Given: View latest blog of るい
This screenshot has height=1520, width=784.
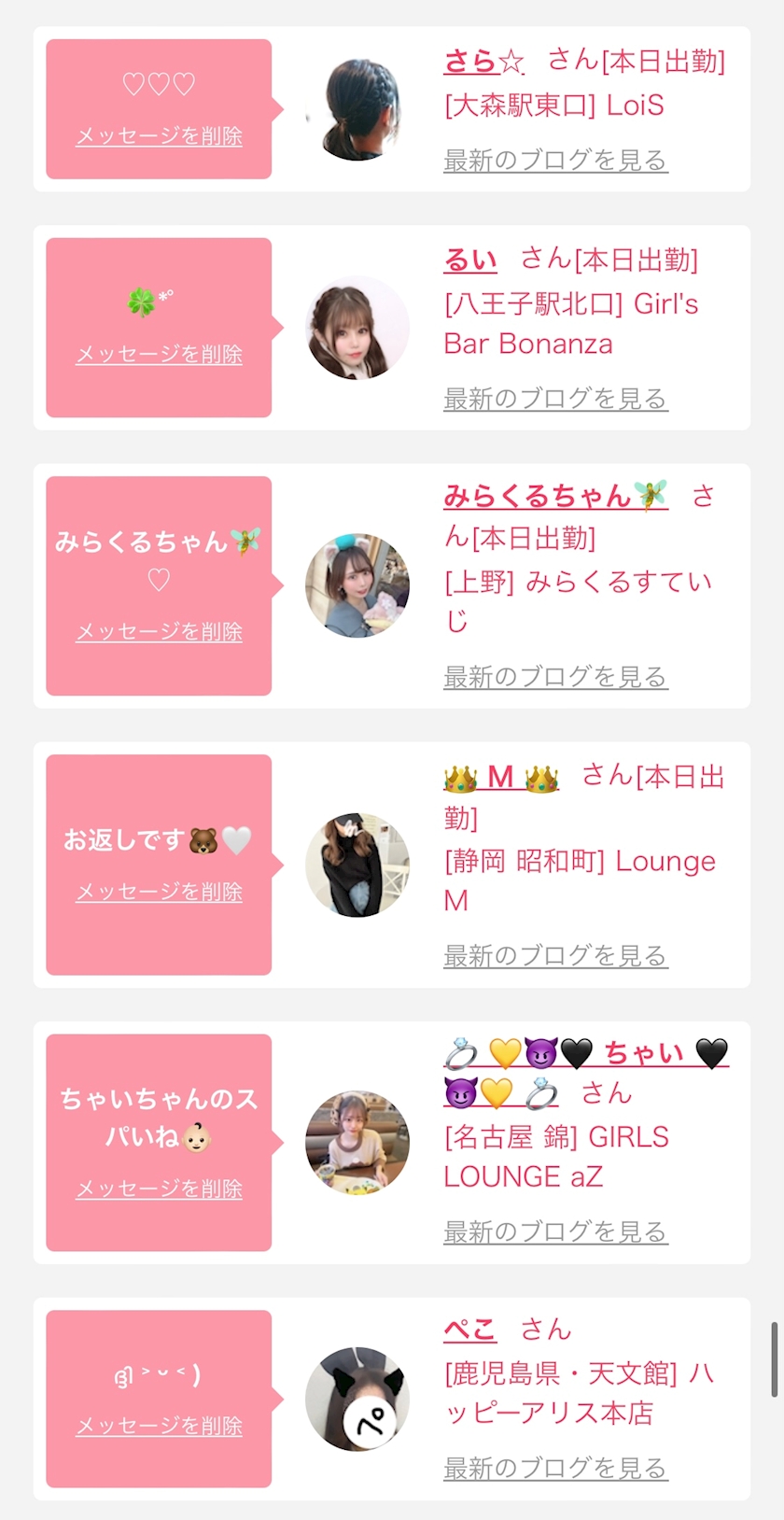Looking at the screenshot, I should 555,399.
